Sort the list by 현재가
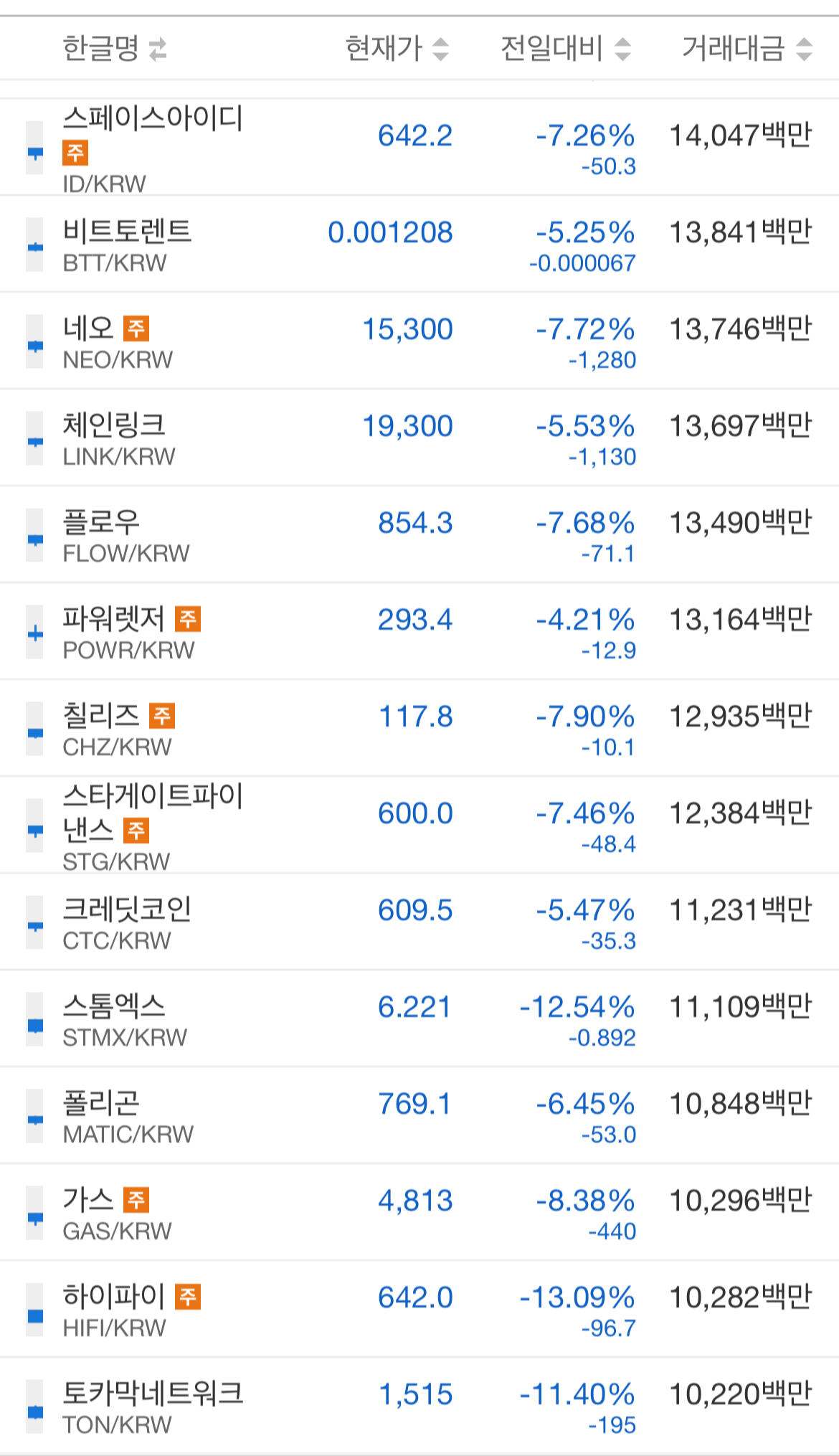Image resolution: width=839 pixels, height=1456 pixels. coord(397,49)
